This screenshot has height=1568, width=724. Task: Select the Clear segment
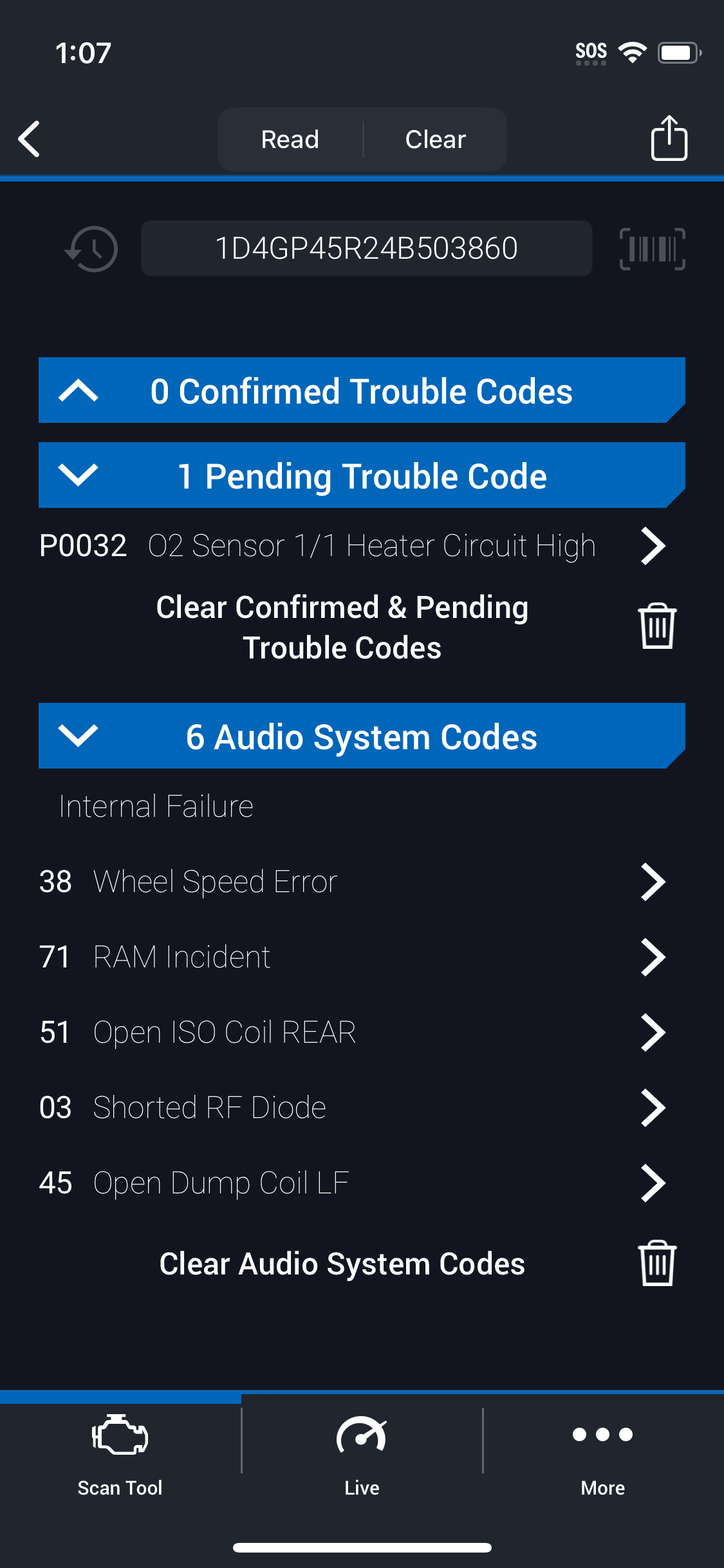(x=436, y=139)
